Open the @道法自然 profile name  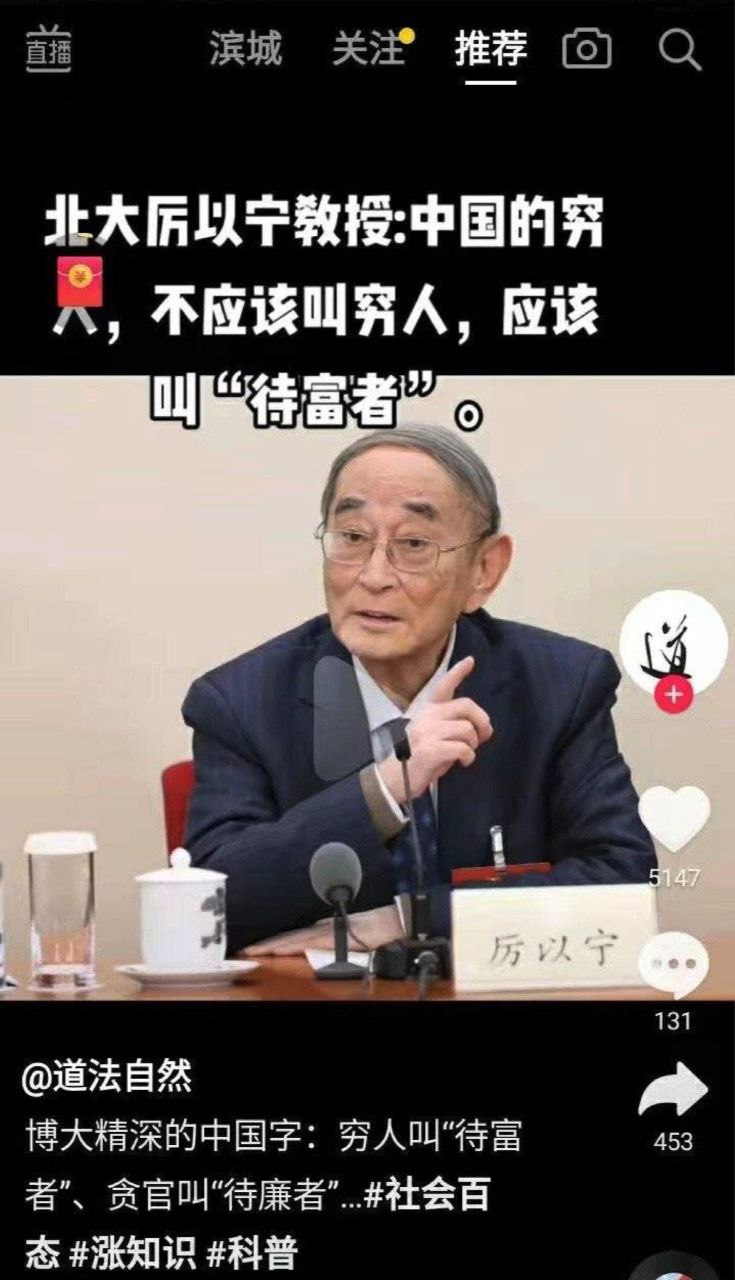coord(107,1077)
